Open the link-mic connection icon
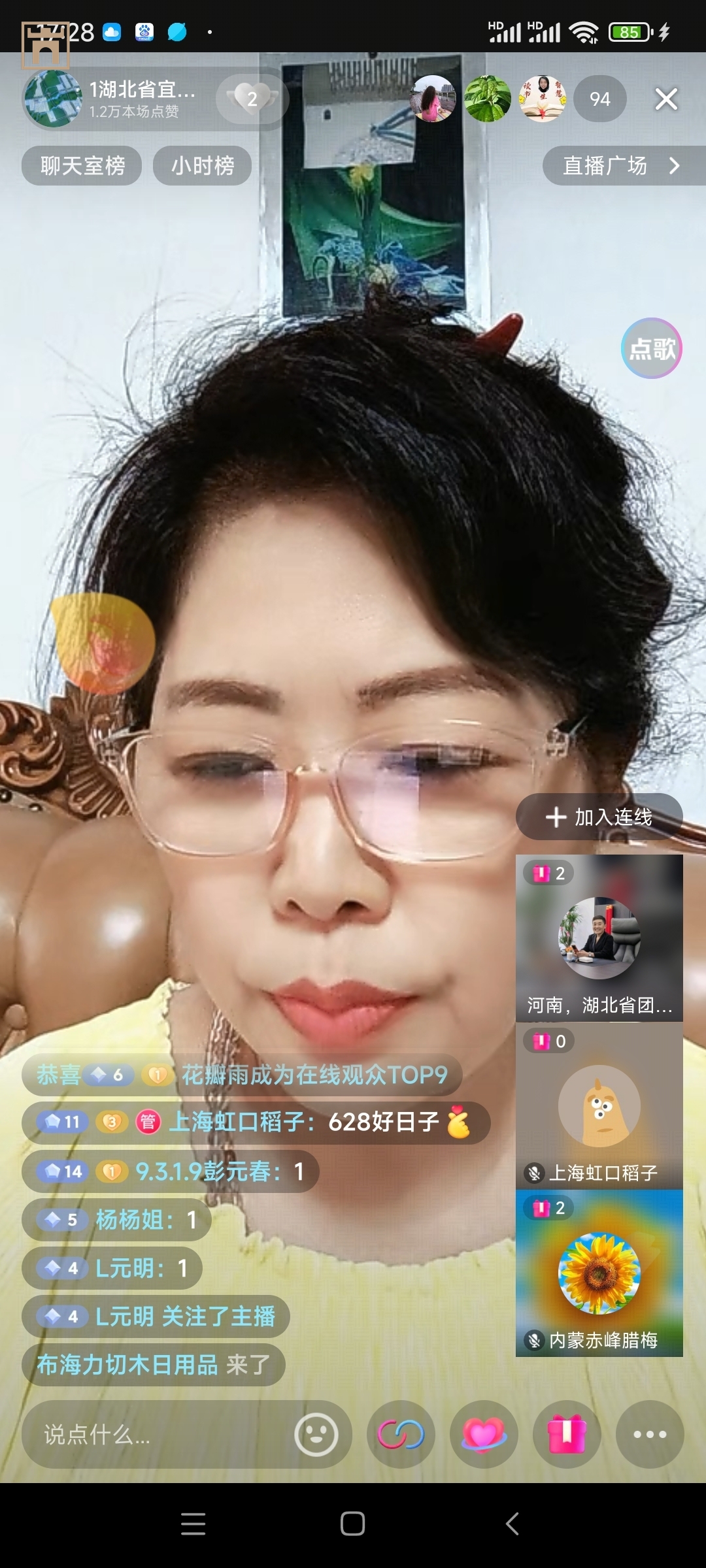The image size is (706, 1568). [x=401, y=1435]
